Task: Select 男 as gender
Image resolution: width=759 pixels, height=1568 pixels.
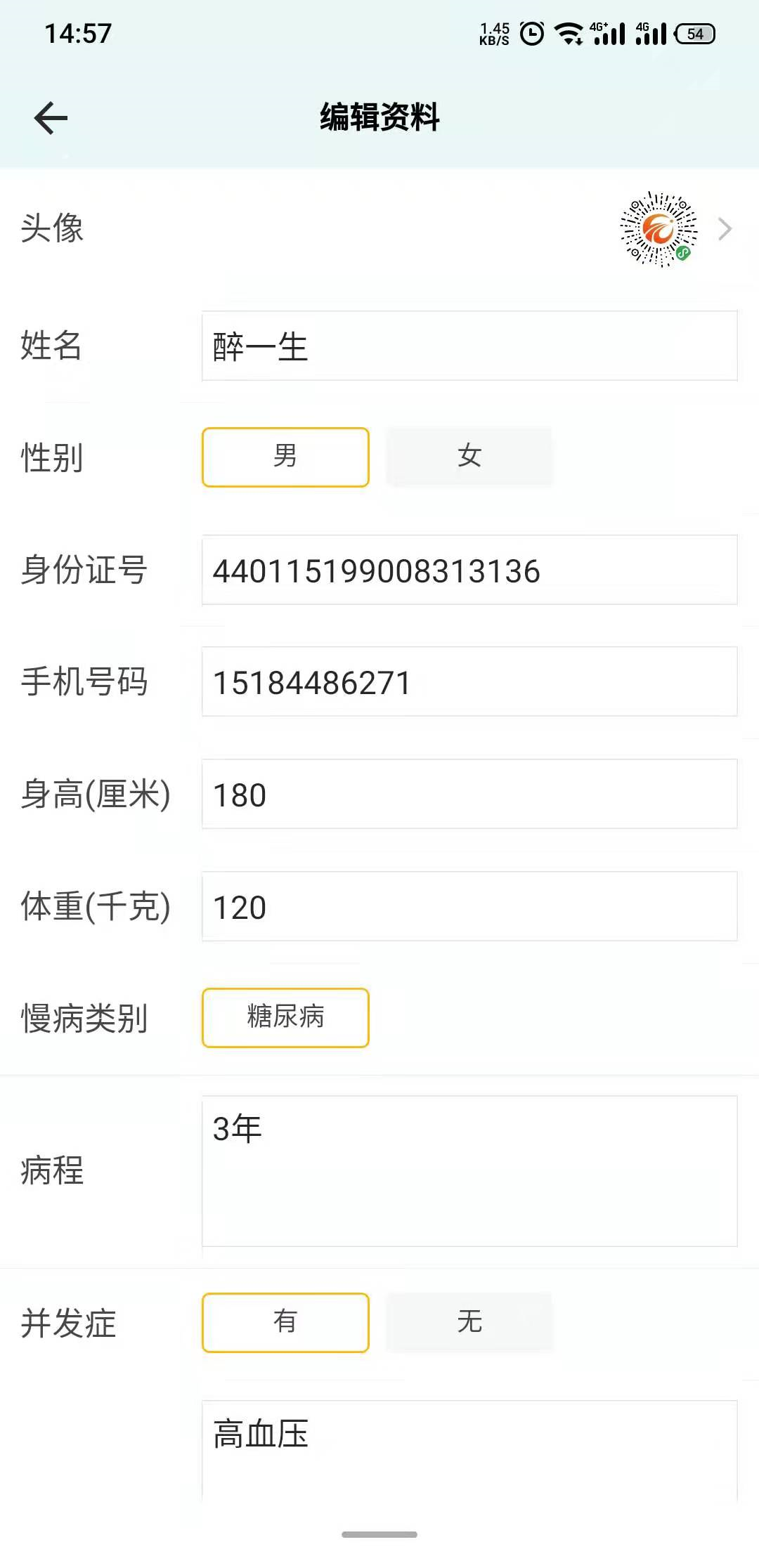Action: click(x=285, y=457)
